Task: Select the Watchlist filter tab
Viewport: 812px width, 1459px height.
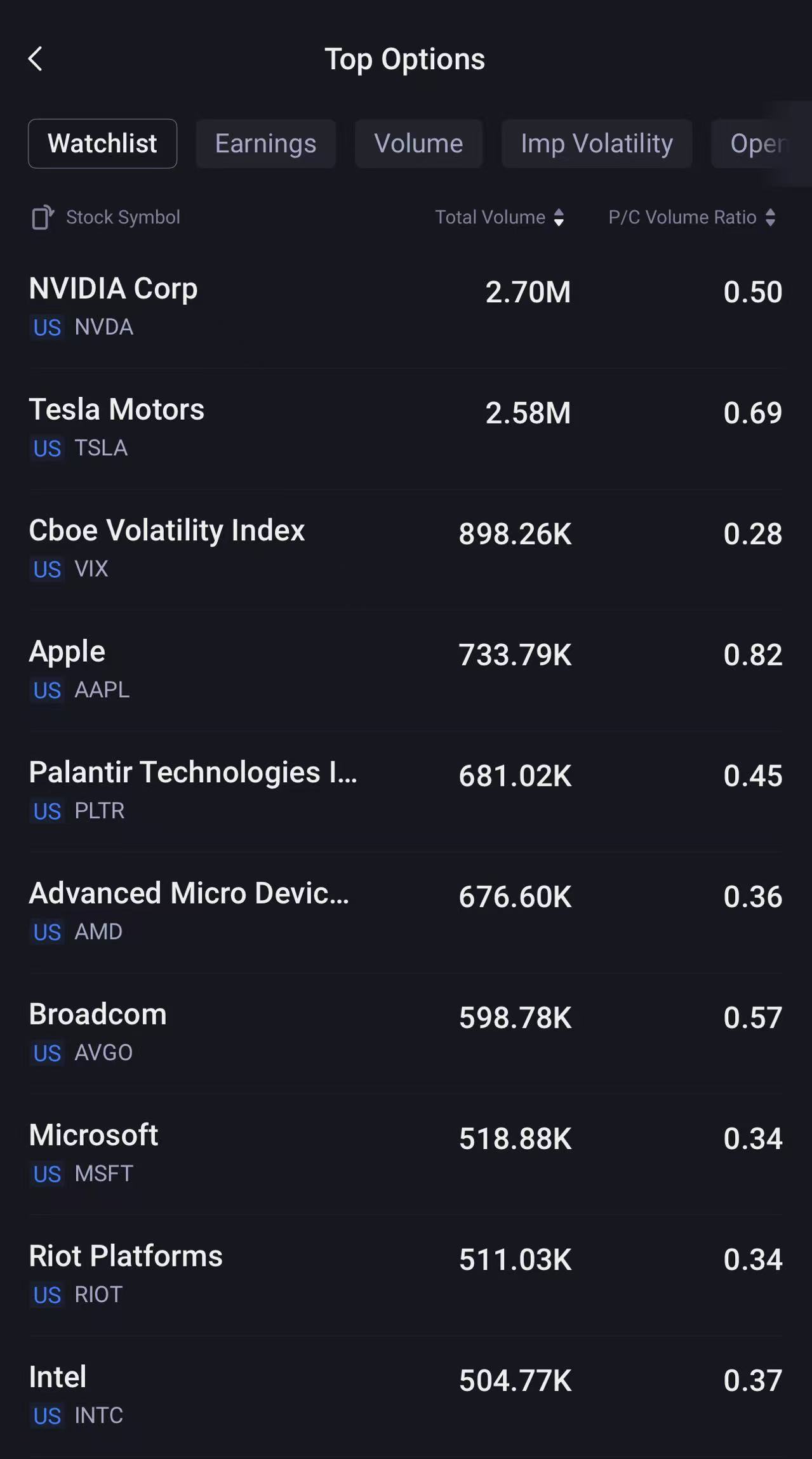Action: click(102, 143)
